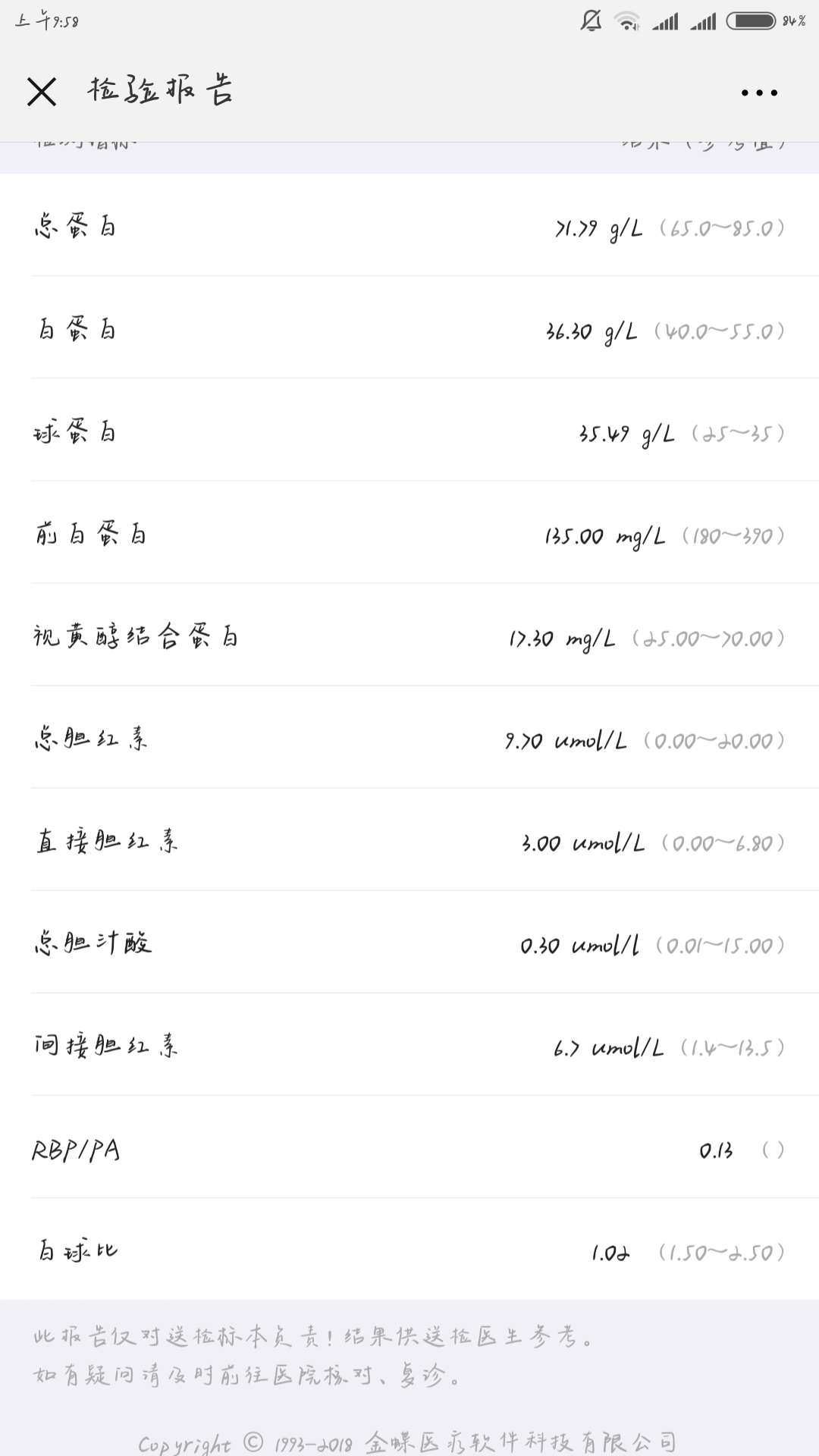819x1456 pixels.
Task: Select the 球蛋白 result row
Action: (x=409, y=431)
